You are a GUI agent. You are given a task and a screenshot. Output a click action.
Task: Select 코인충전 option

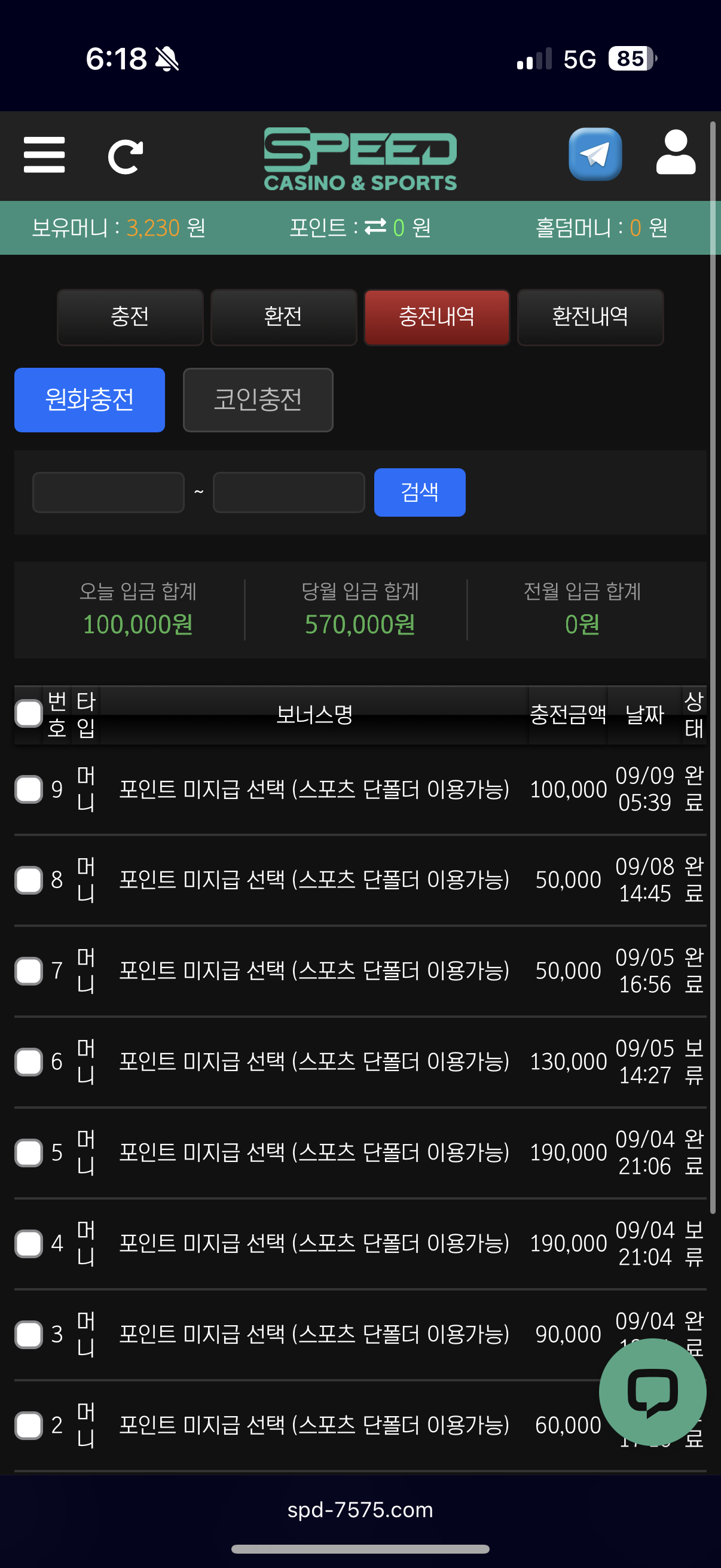(257, 399)
